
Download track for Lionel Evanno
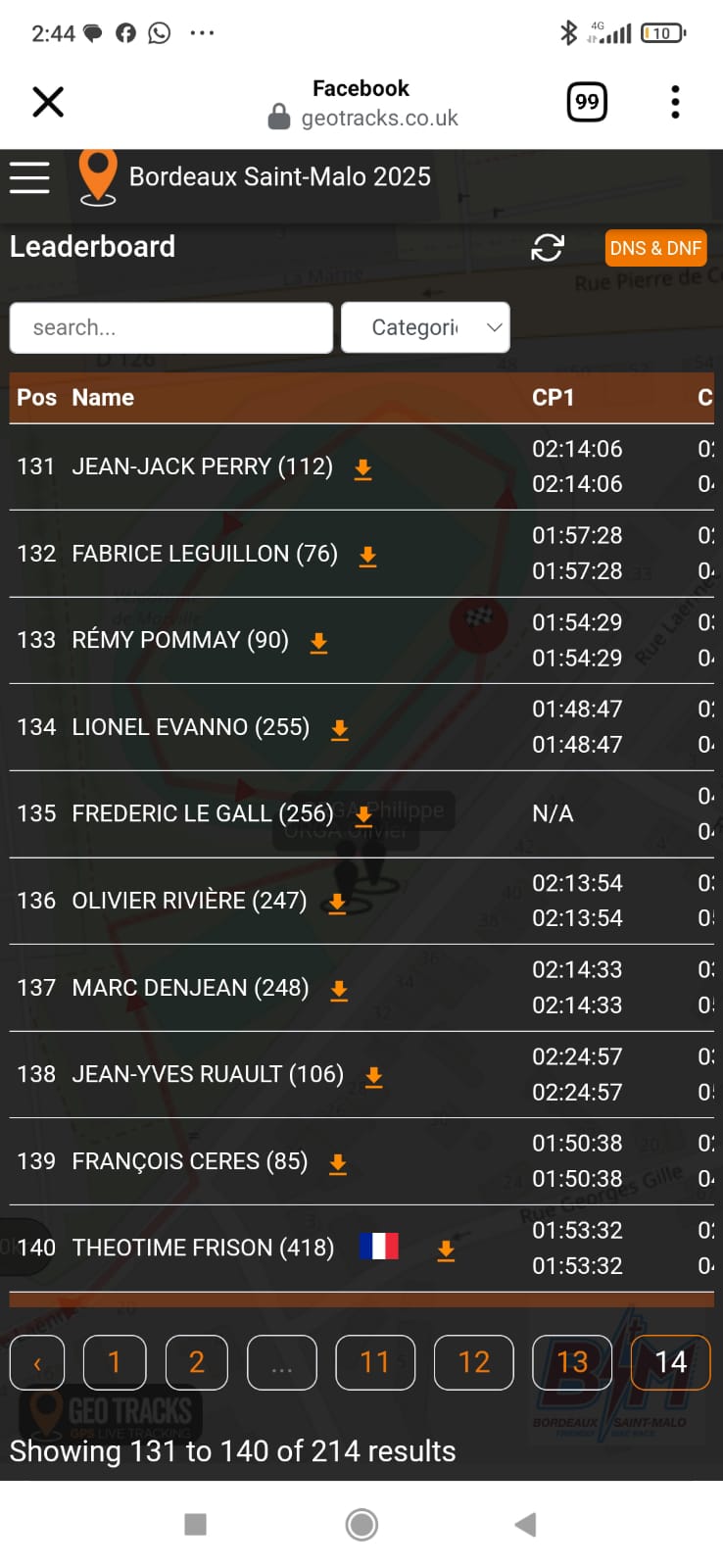[340, 729]
